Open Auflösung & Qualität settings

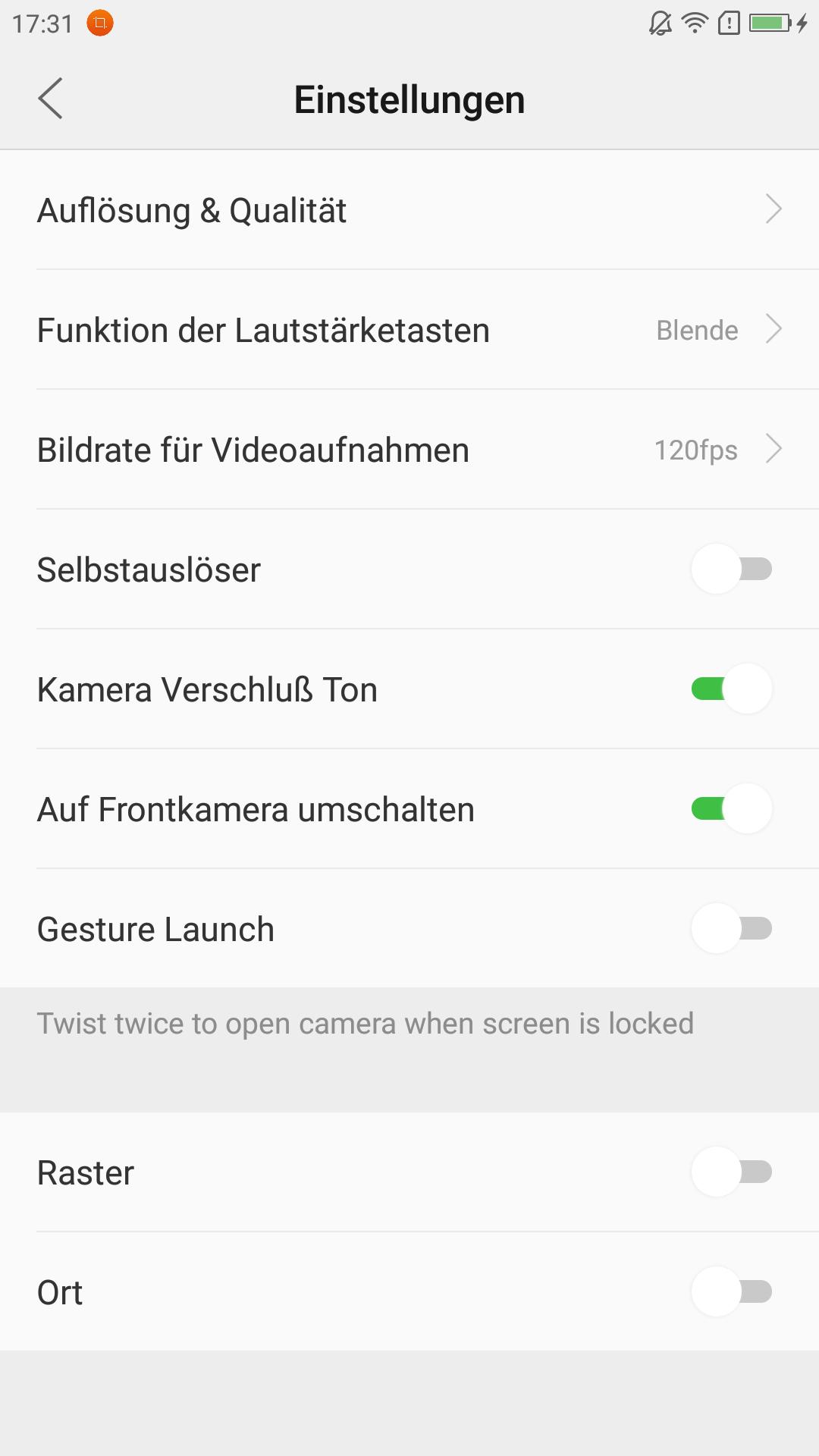[409, 210]
